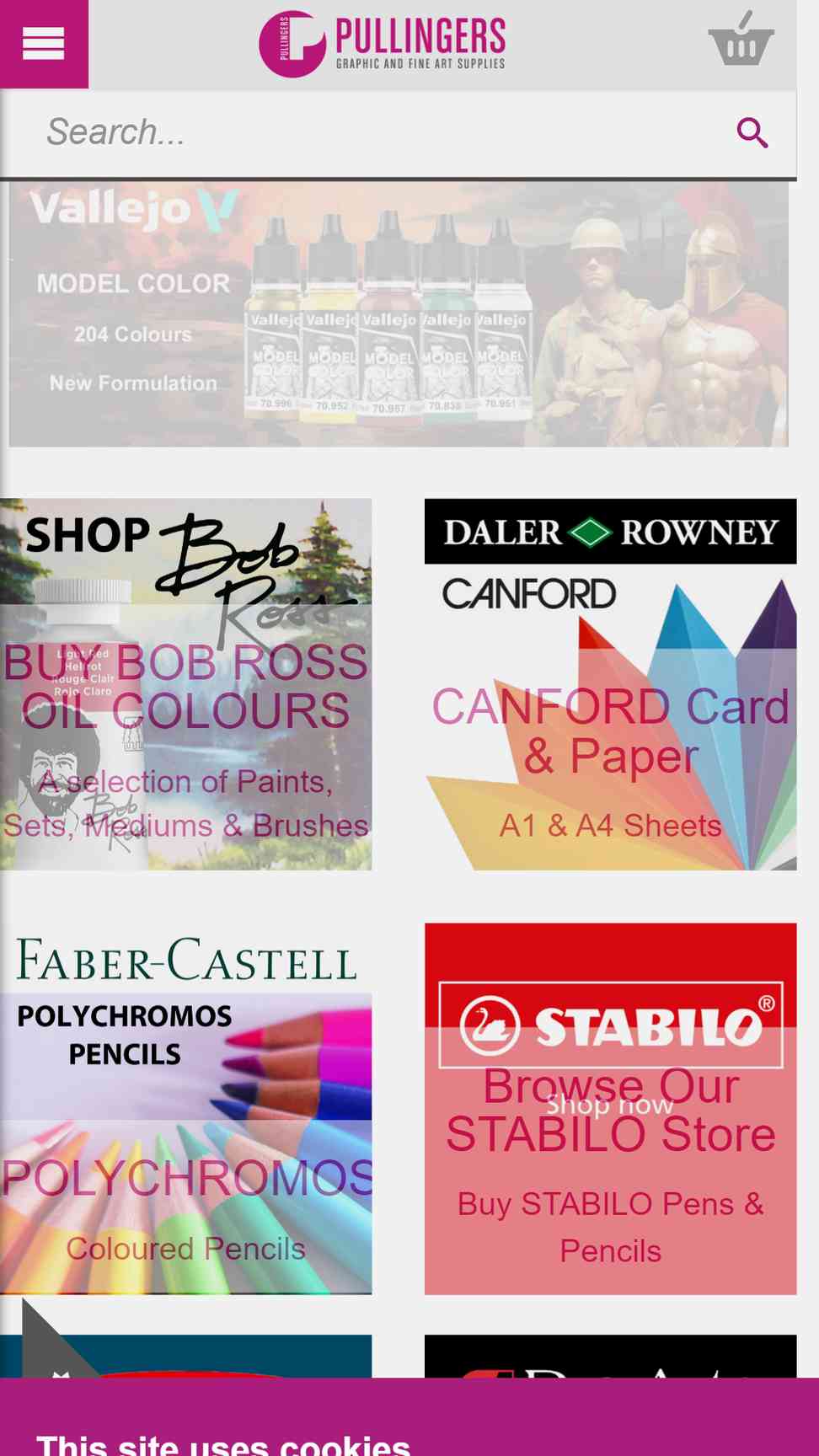Open the Faber-Castell Polychromos pencils tile
This screenshot has width=819, height=1456.
point(185,1109)
